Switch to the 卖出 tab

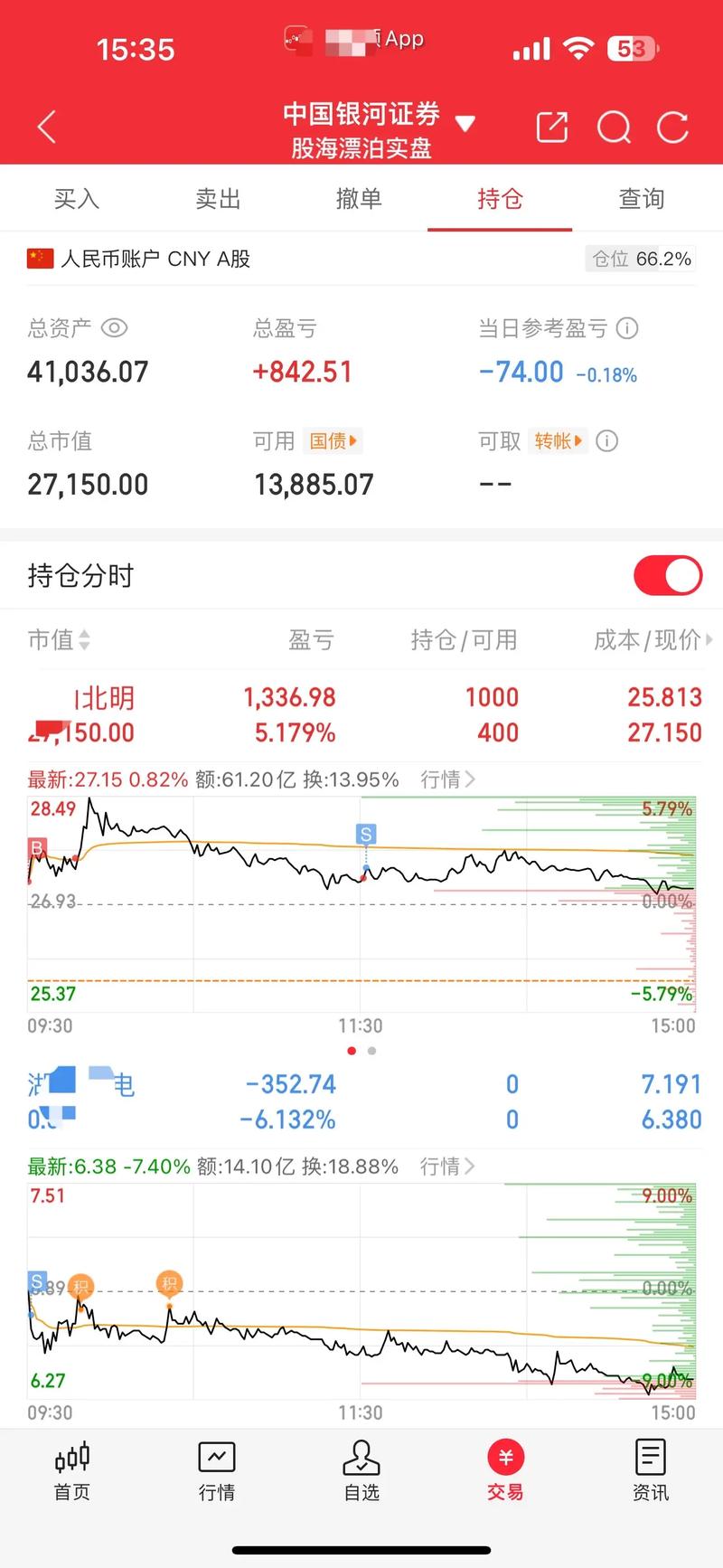218,199
